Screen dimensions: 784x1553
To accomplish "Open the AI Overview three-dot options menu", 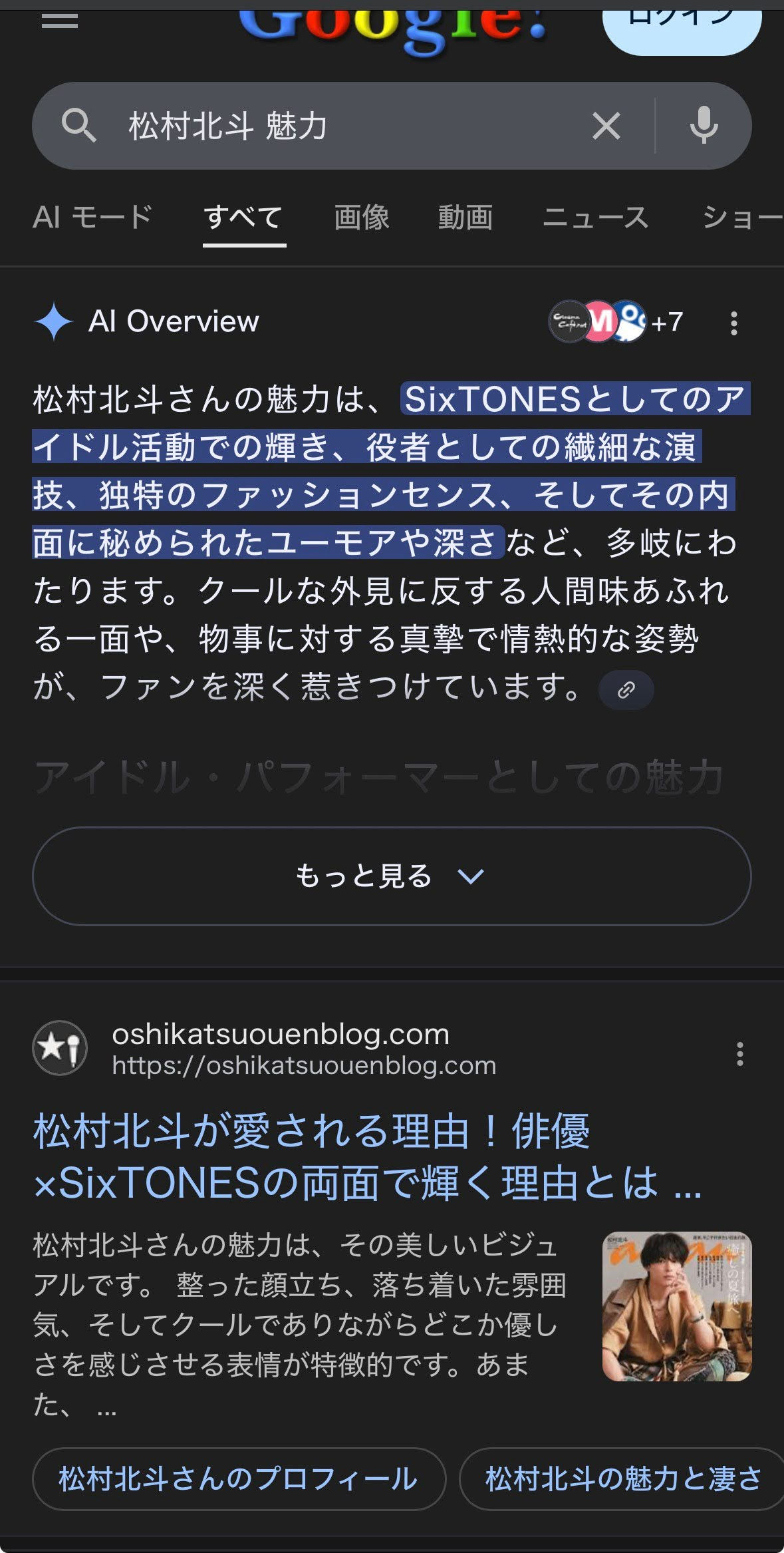I will [x=732, y=322].
